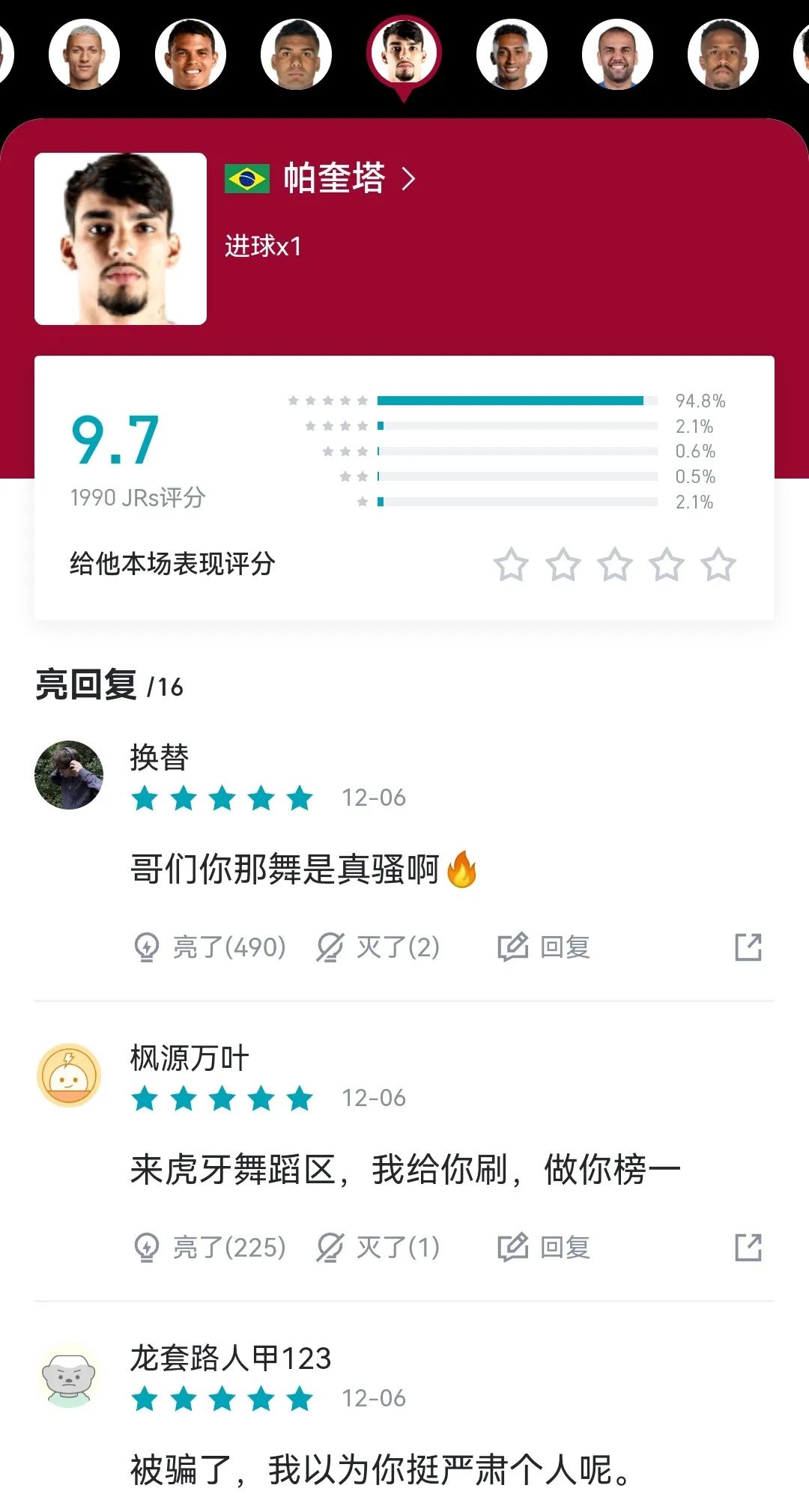Click the reply pencil icon on 枫源万叶's comment

(512, 1248)
